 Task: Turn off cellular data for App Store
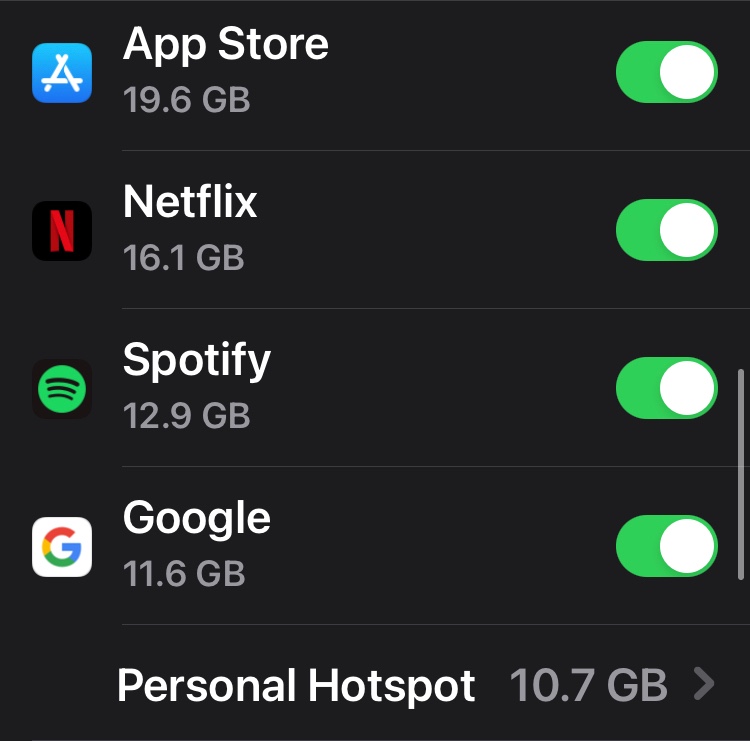tap(666, 72)
